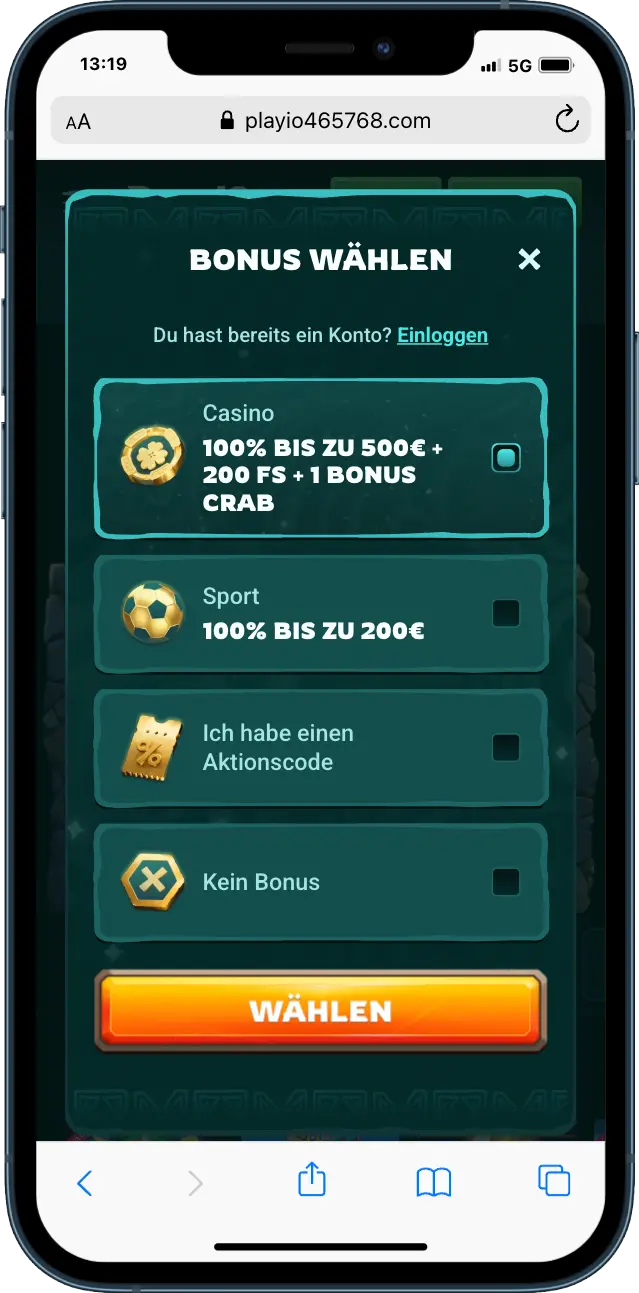Close the Bonus wählen dialog
The image size is (639, 1293).
[x=529, y=260]
